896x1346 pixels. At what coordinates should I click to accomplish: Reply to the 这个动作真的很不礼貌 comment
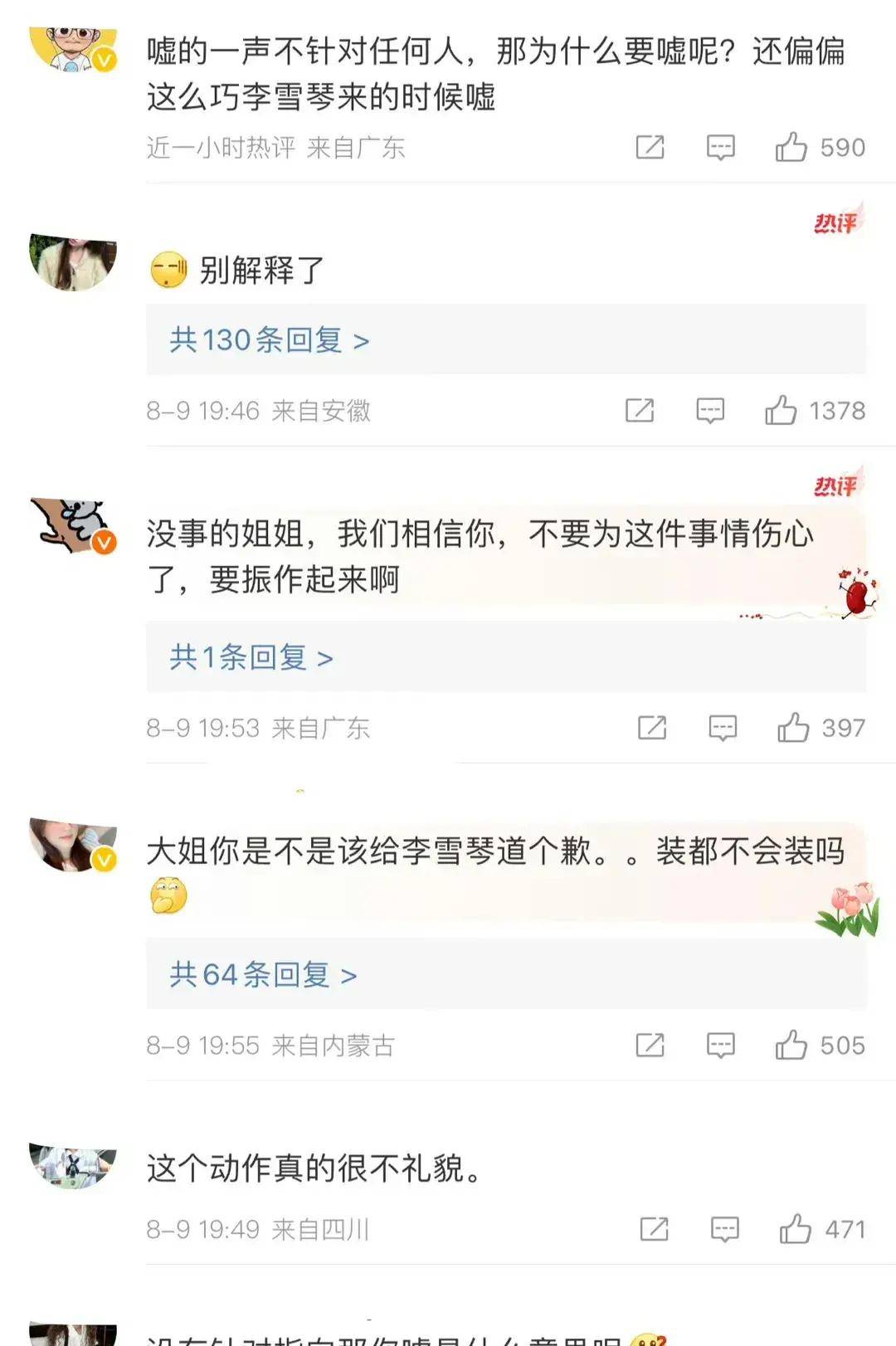[x=725, y=1229]
